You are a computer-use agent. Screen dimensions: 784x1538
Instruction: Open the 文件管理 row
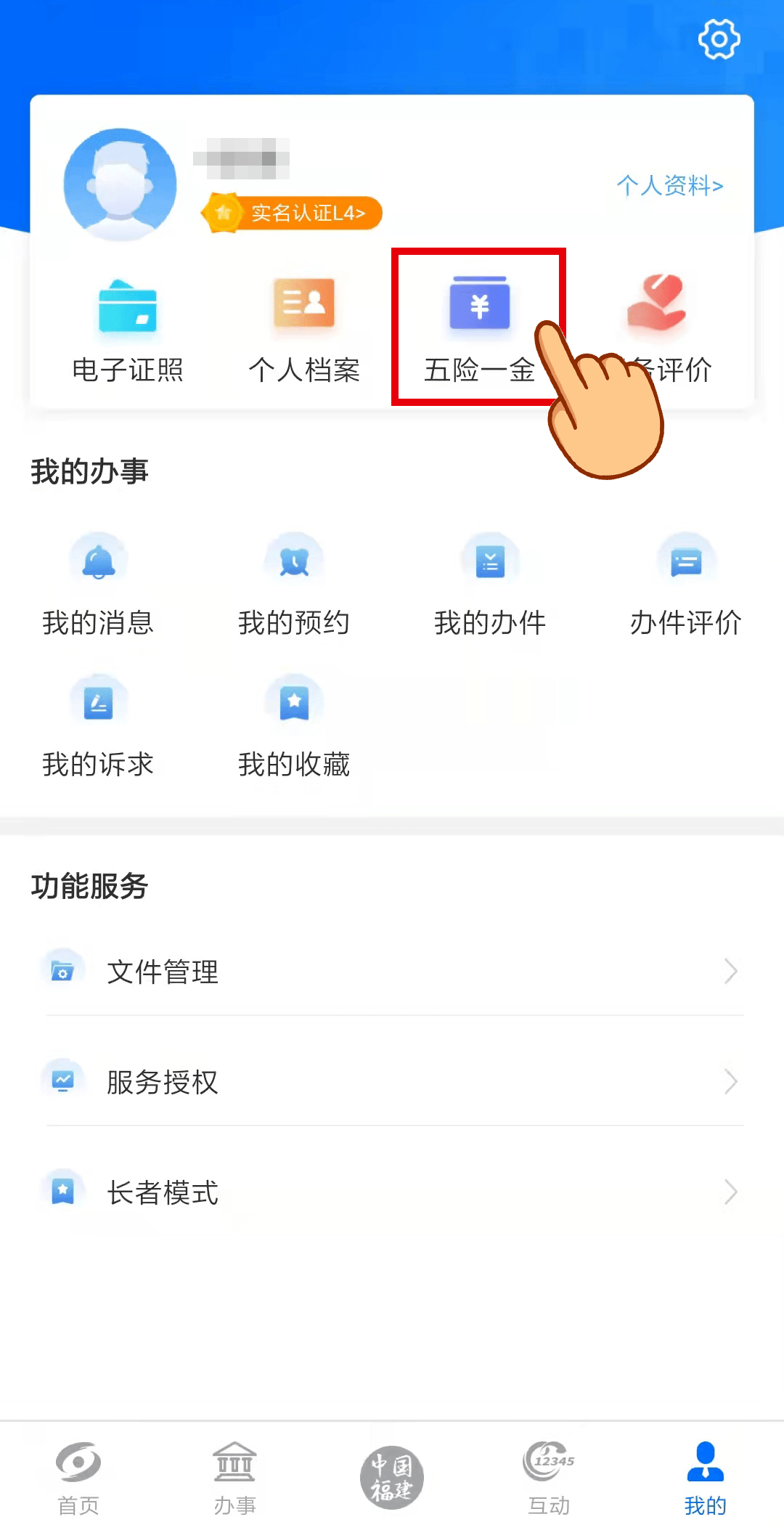[x=392, y=972]
